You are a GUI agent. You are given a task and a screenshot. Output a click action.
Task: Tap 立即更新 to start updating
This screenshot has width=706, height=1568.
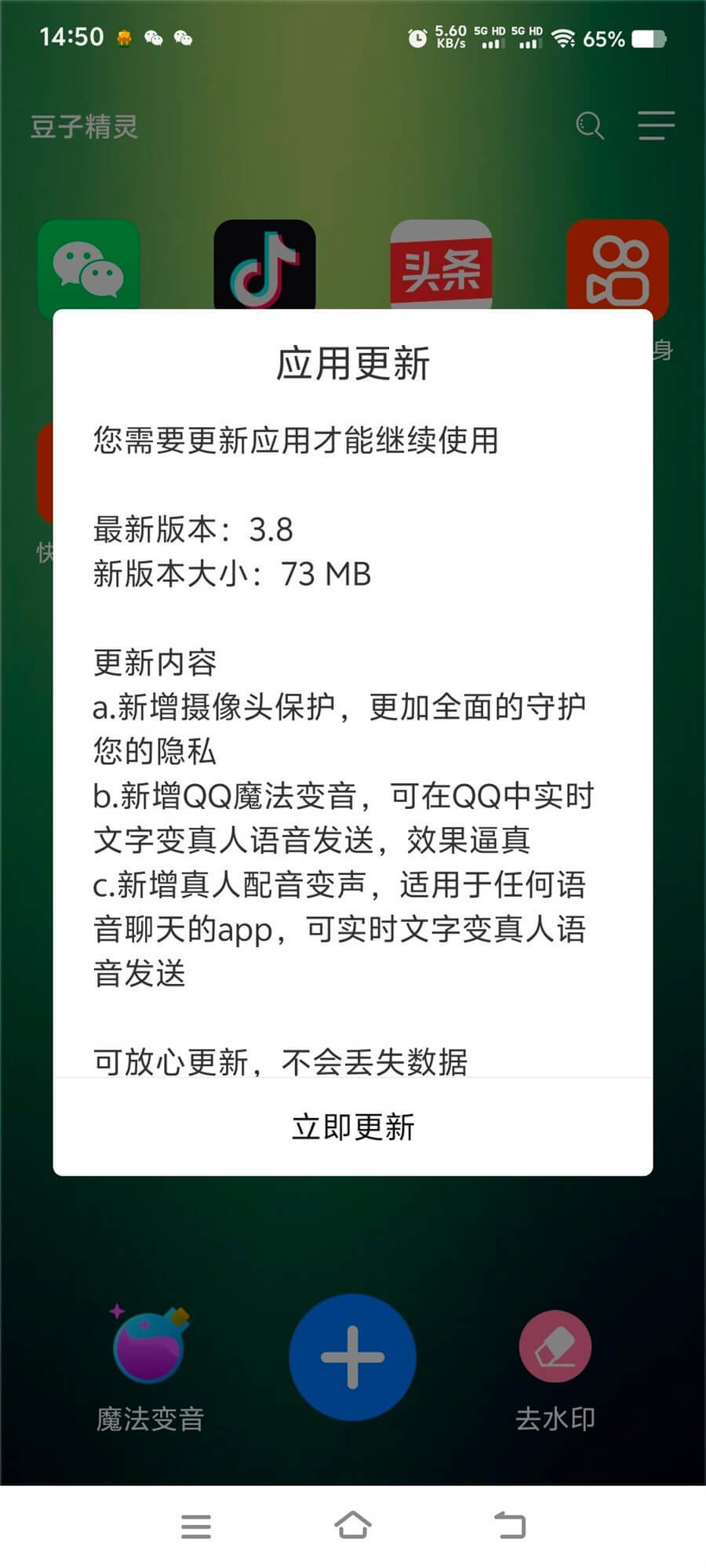coord(353,1127)
